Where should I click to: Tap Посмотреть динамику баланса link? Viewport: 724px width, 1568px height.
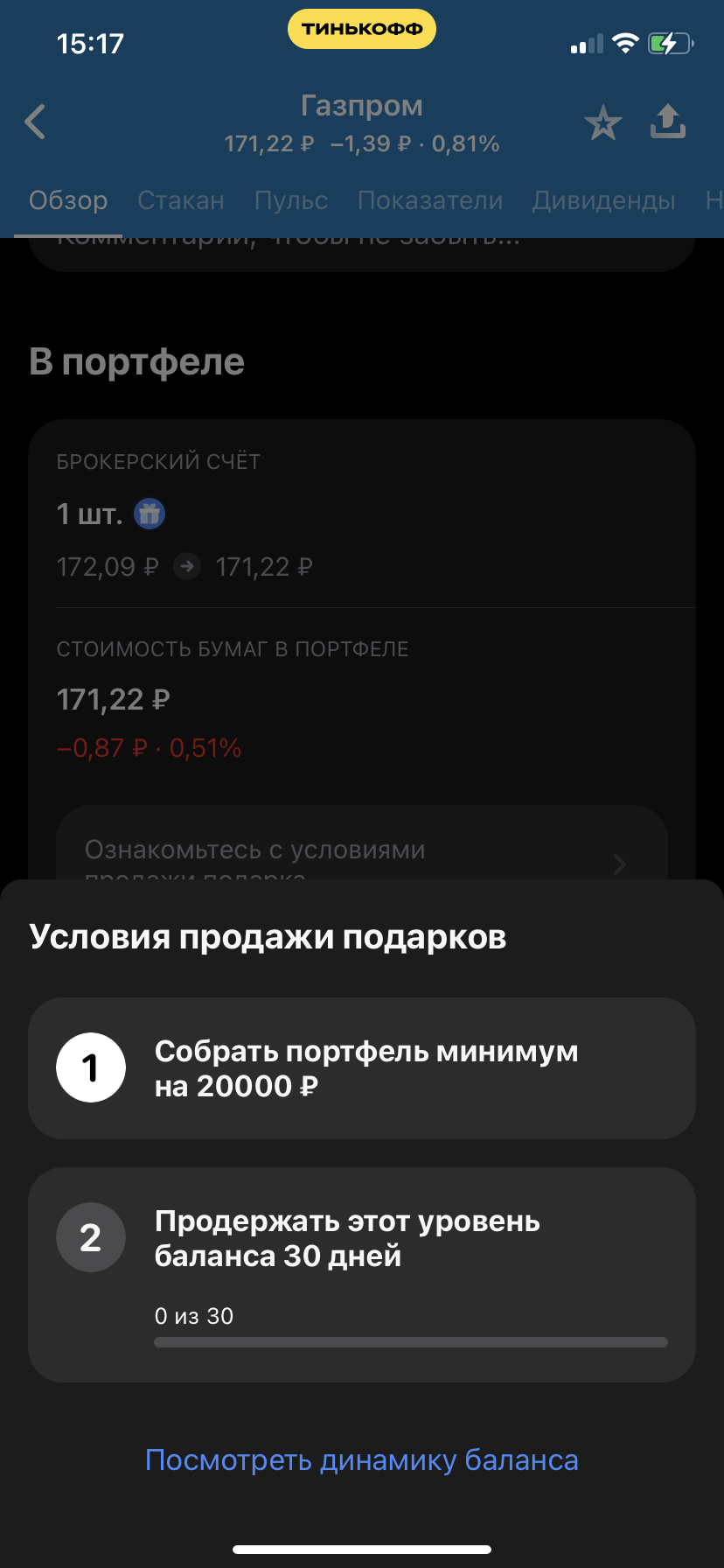point(362,1460)
